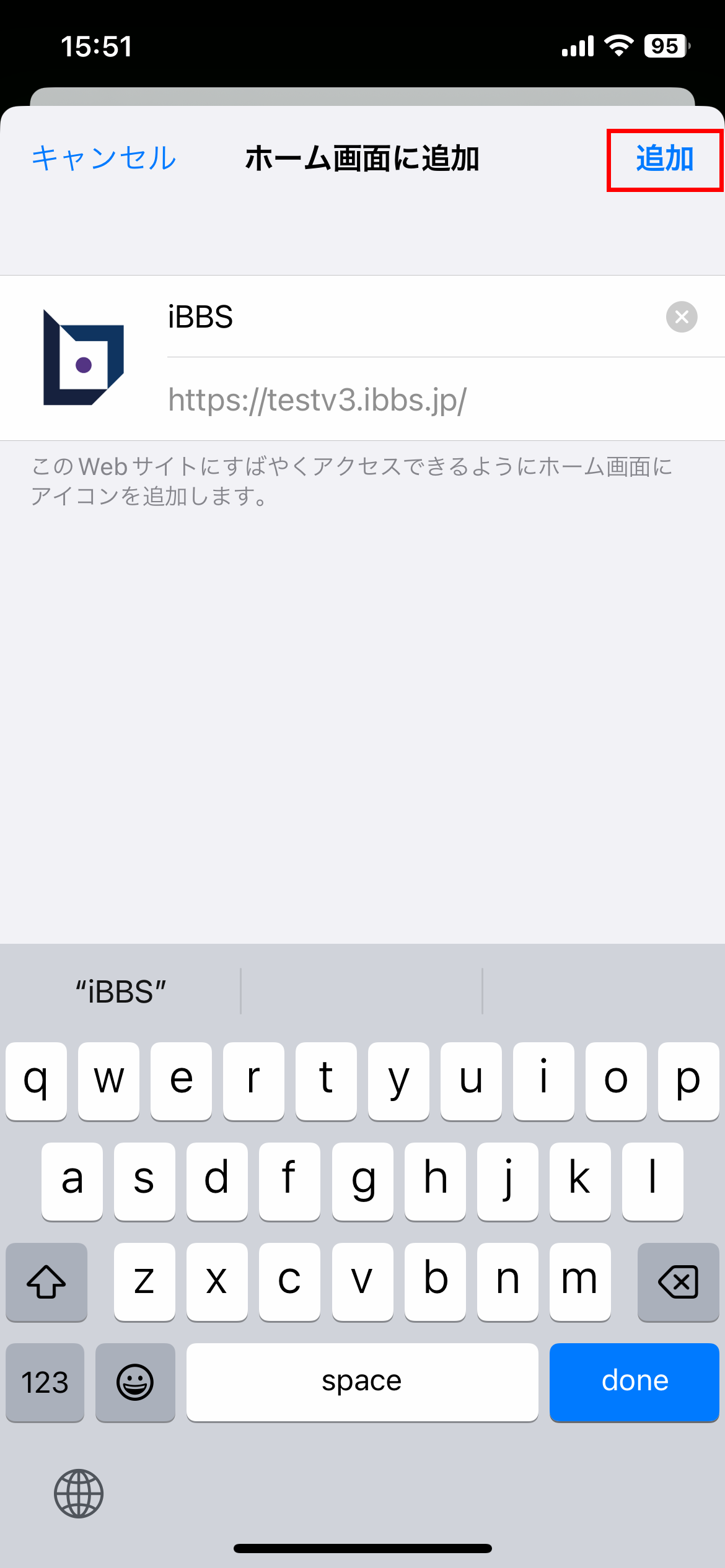This screenshot has height=1568, width=725.
Task: Open the emoji keyboard
Action: coord(135,1382)
